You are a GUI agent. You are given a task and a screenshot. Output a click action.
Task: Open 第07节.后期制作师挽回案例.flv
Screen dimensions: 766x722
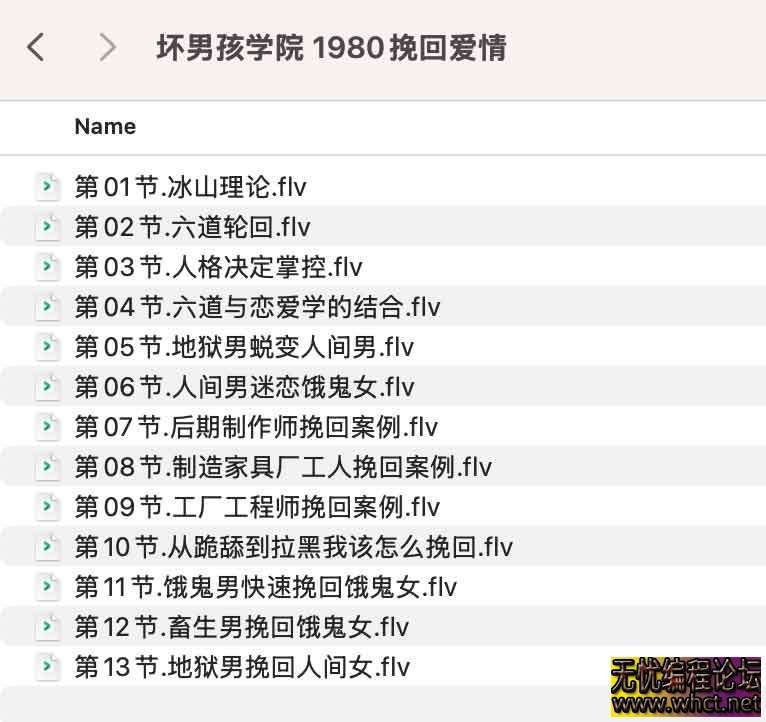pos(256,427)
